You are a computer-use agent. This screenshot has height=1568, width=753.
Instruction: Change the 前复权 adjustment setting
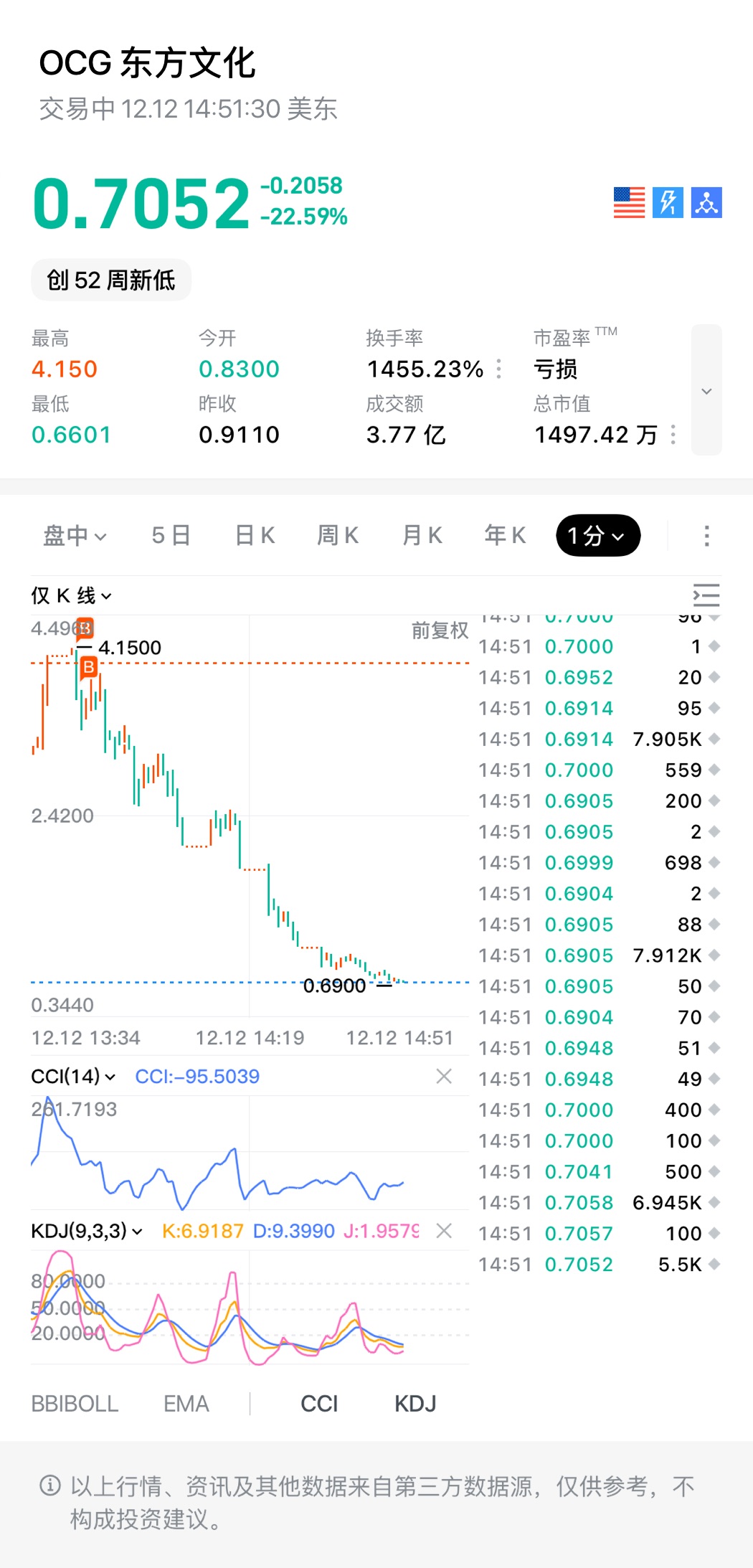pyautogui.click(x=439, y=630)
